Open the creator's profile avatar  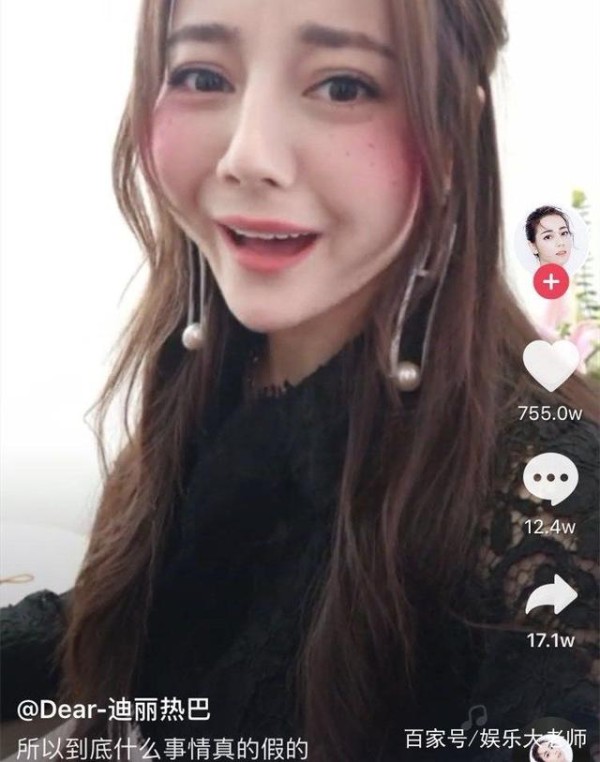click(x=550, y=238)
